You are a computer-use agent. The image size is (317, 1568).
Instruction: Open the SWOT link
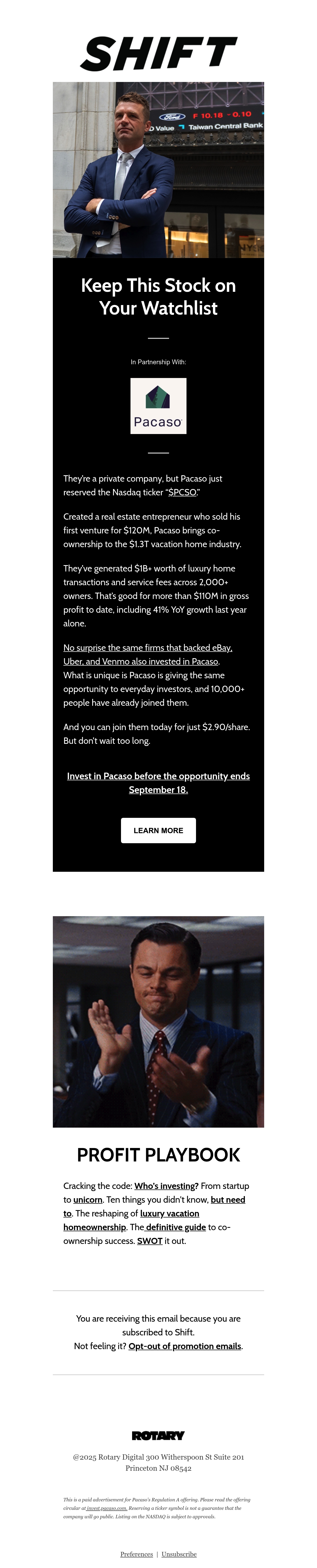pos(150,1241)
